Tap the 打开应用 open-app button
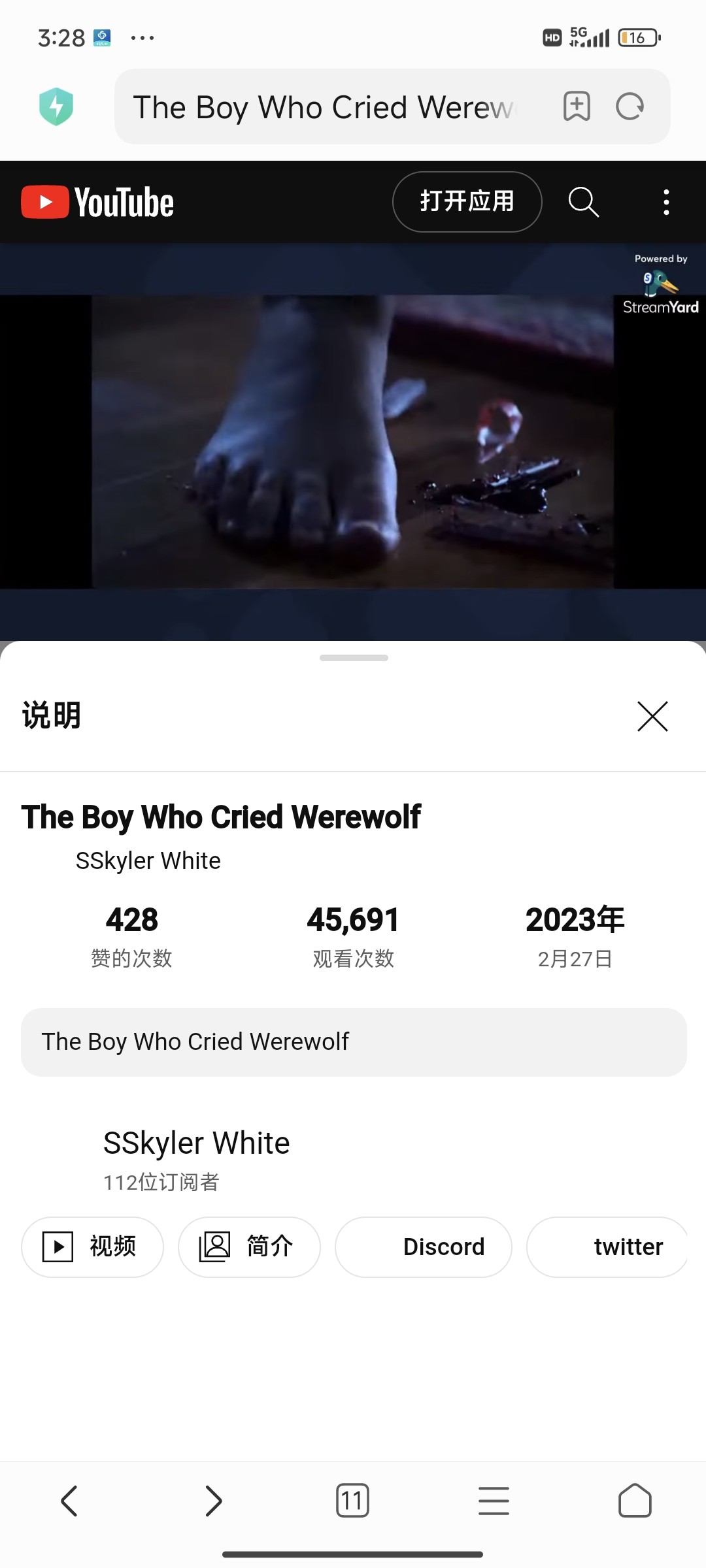 click(467, 202)
